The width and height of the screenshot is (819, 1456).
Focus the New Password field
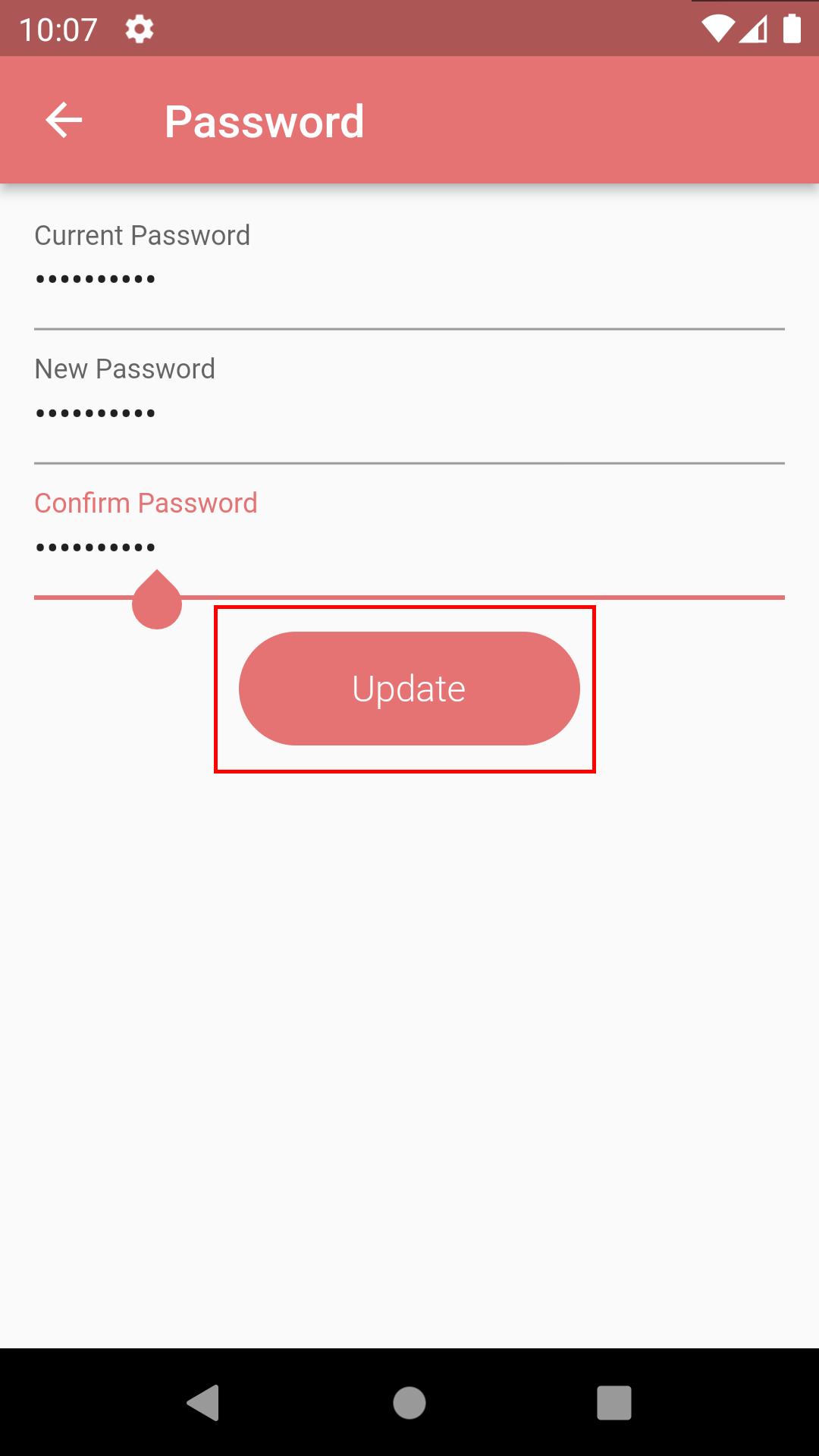tap(409, 415)
